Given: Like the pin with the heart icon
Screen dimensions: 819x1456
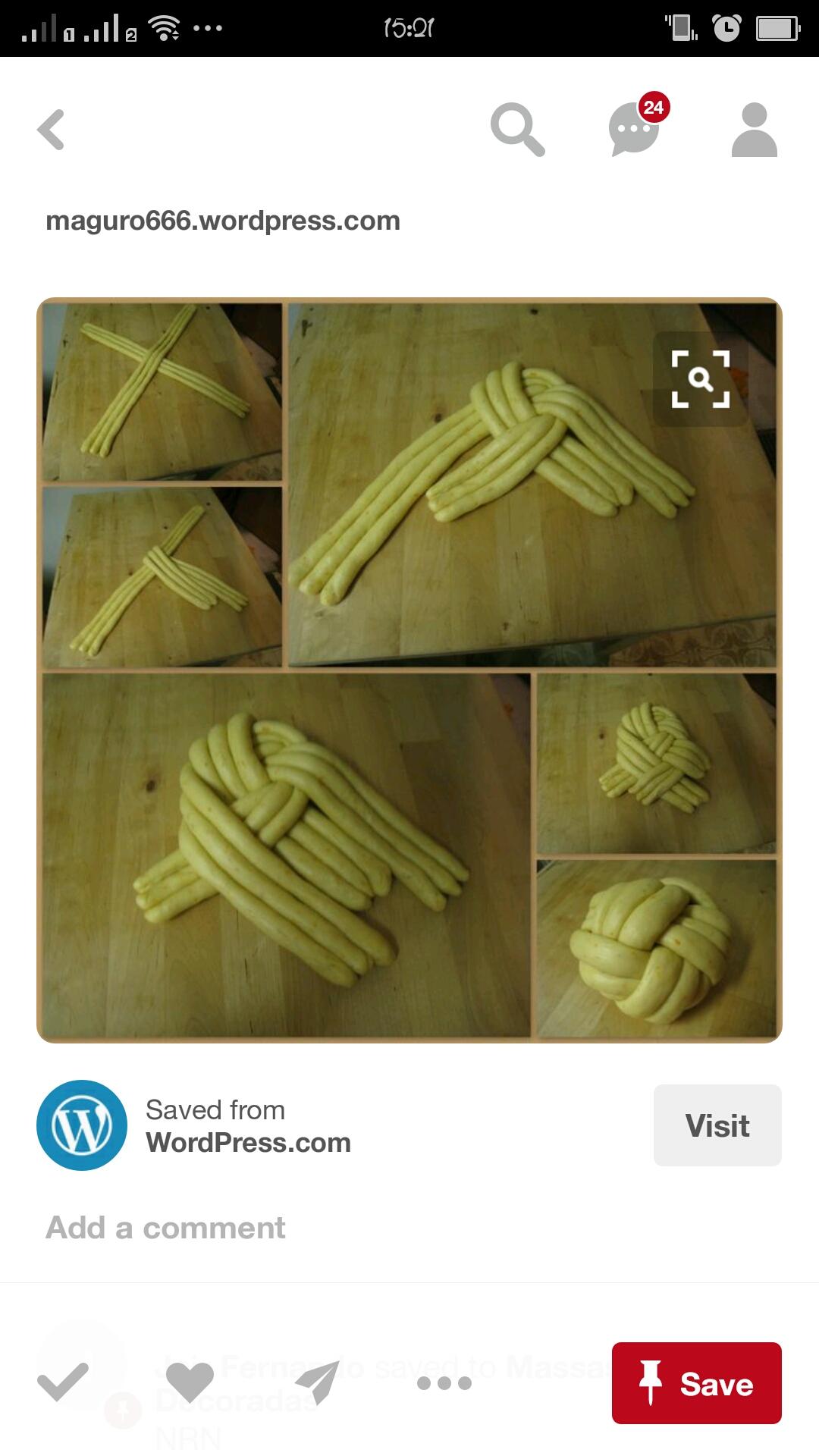Looking at the screenshot, I should (192, 1382).
